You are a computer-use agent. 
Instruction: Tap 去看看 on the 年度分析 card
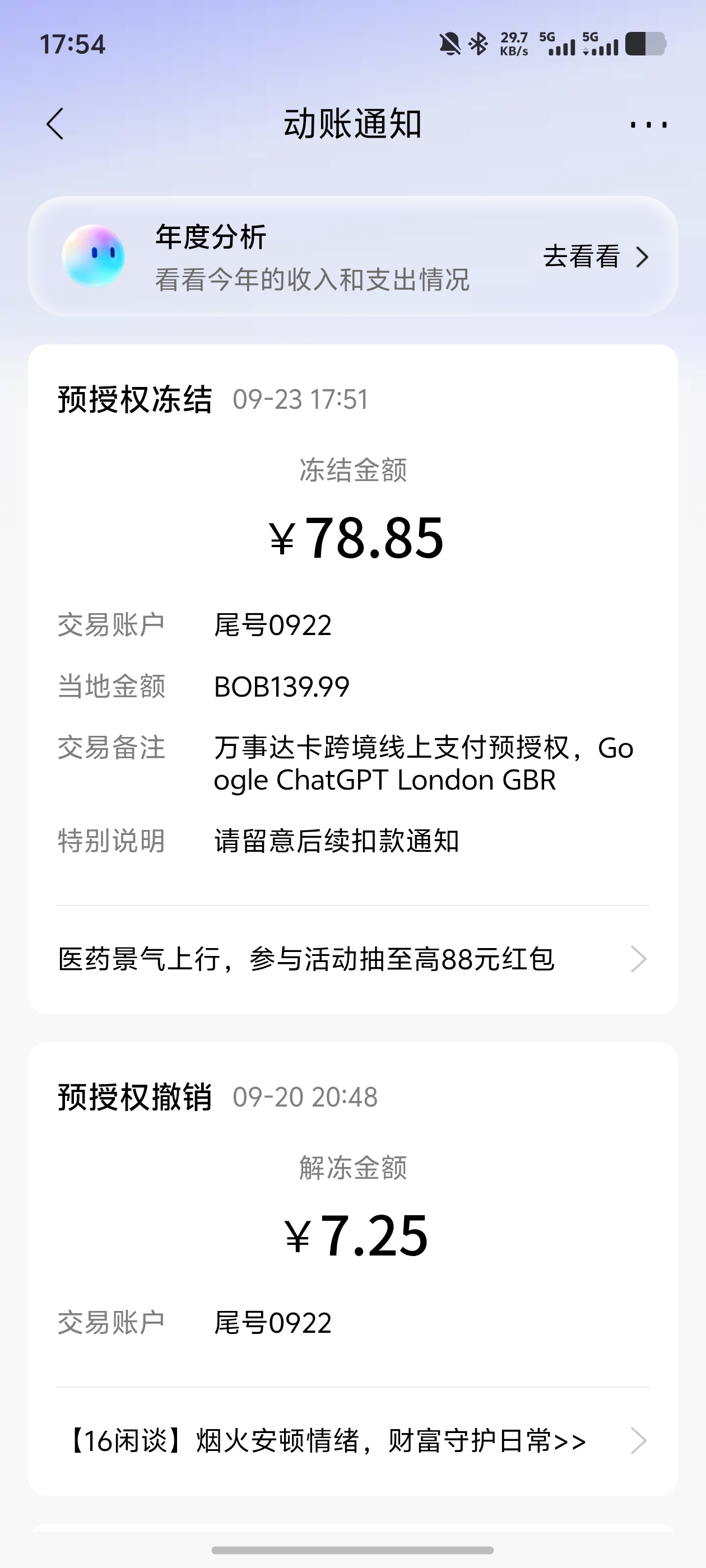pyautogui.click(x=596, y=256)
